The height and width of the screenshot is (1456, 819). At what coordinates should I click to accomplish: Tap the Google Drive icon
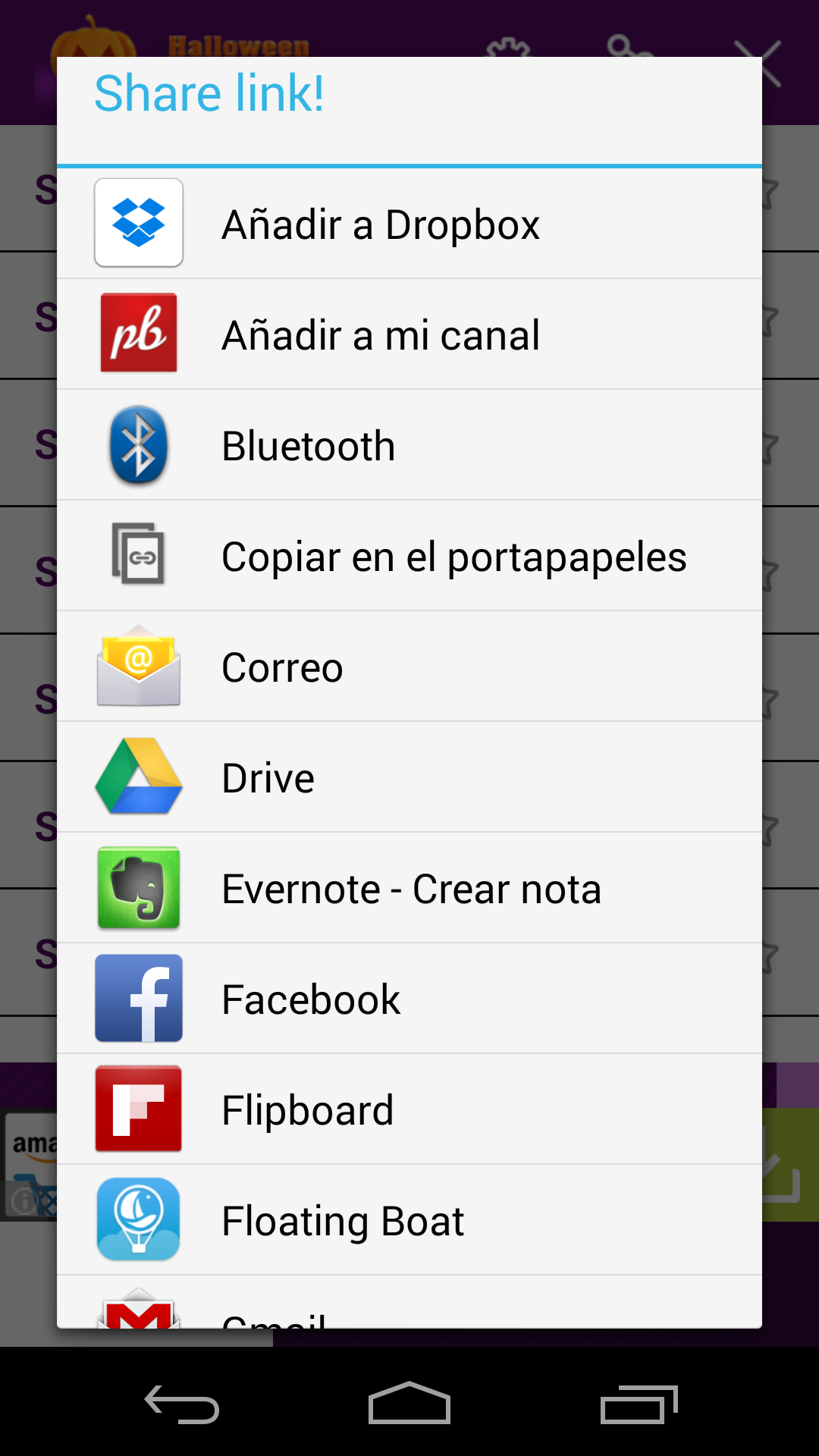[x=138, y=777]
